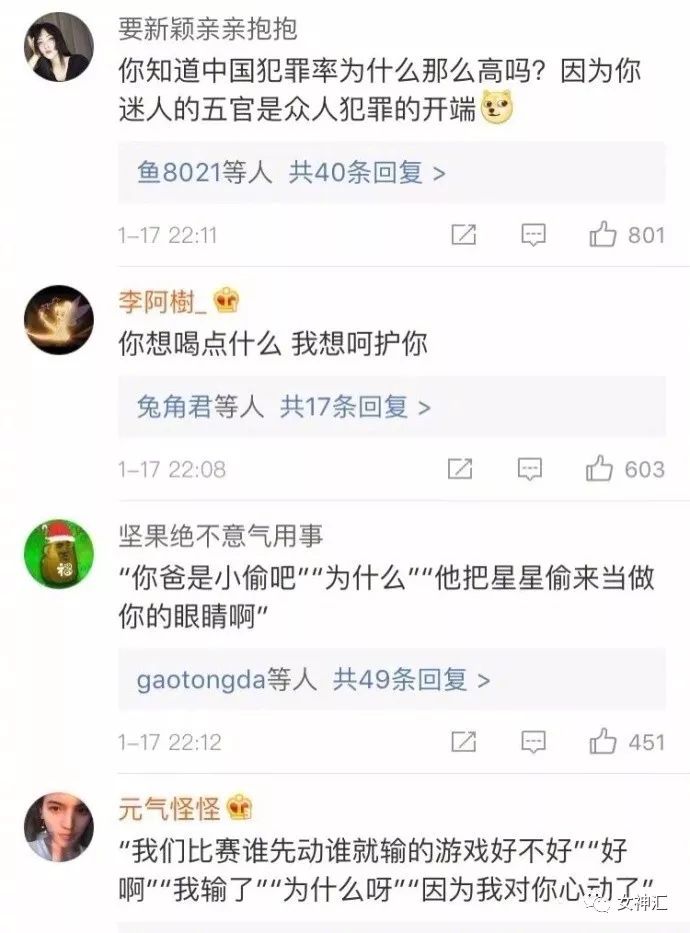Screen dimensions: 690x933
Task: Reply to 李阿樹_'s comment
Action: (530, 468)
